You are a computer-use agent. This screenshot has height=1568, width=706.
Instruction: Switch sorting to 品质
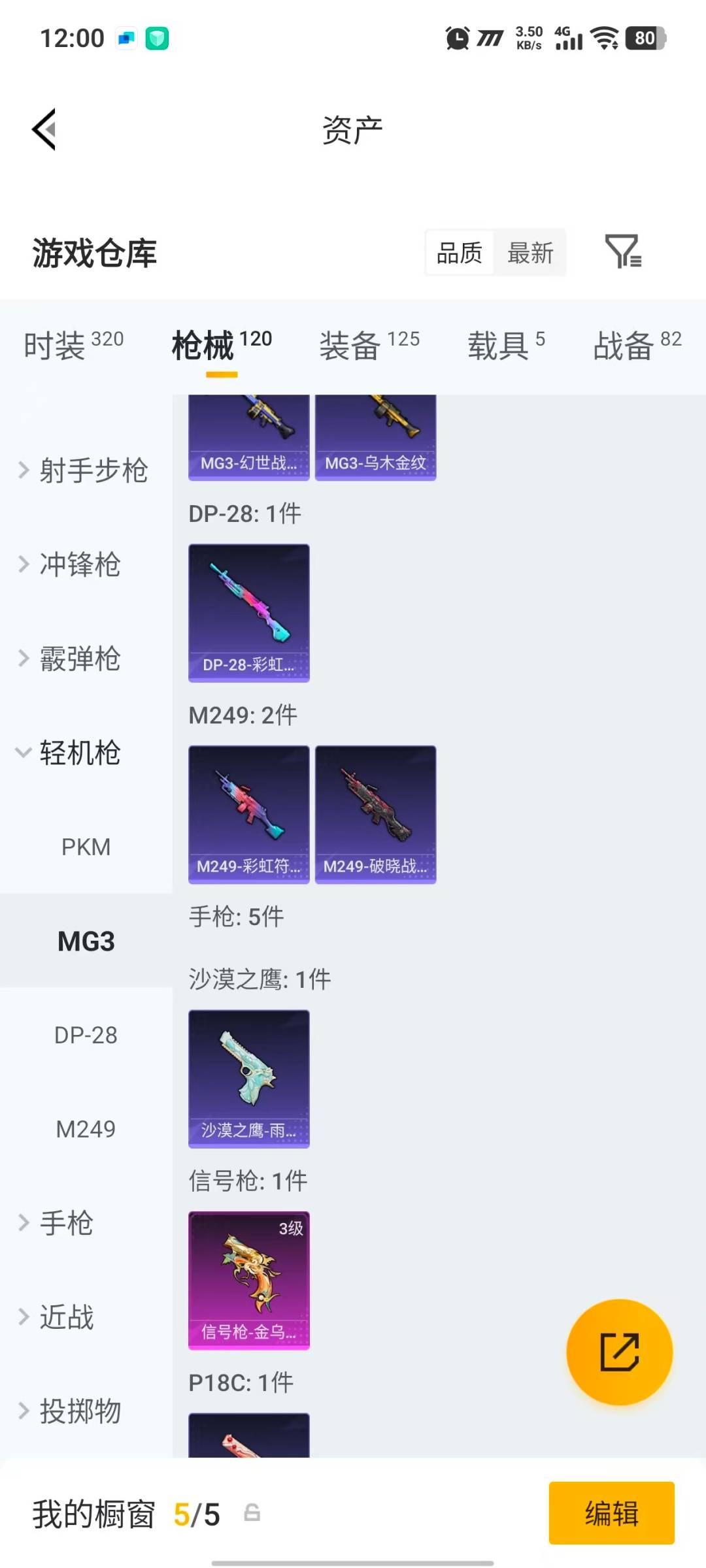click(x=460, y=253)
